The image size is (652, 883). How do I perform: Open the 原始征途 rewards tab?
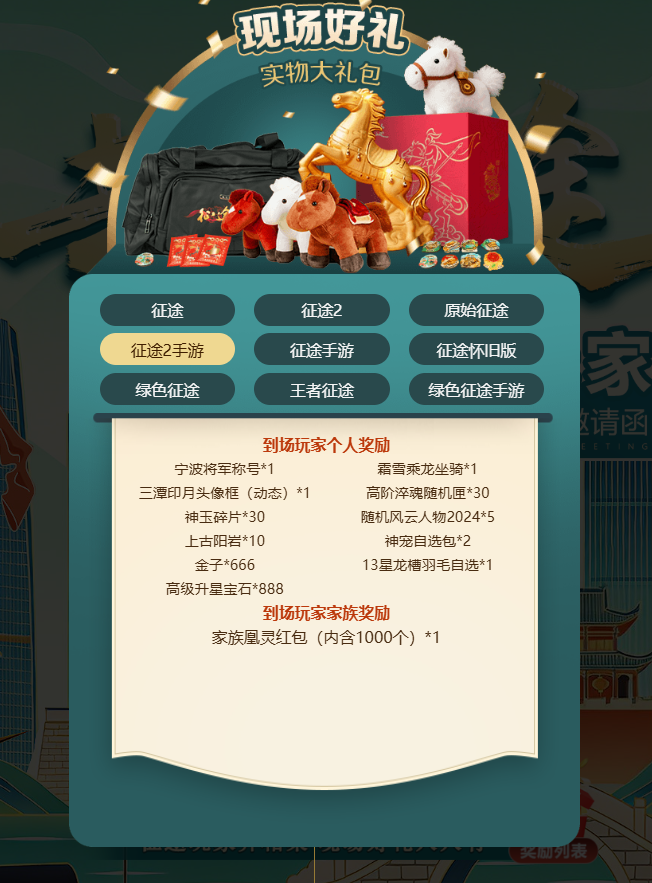[476, 310]
